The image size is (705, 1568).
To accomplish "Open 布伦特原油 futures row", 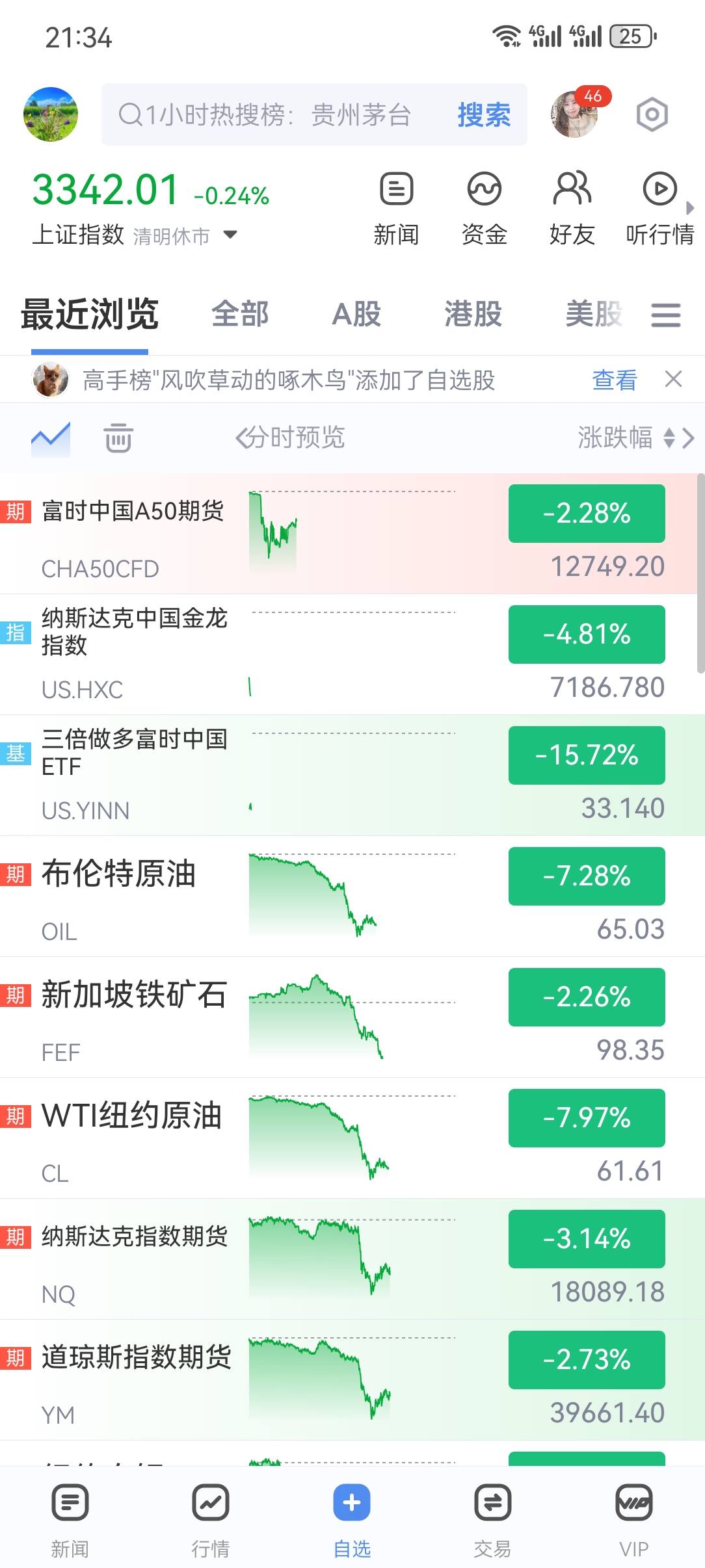I will coord(352,896).
